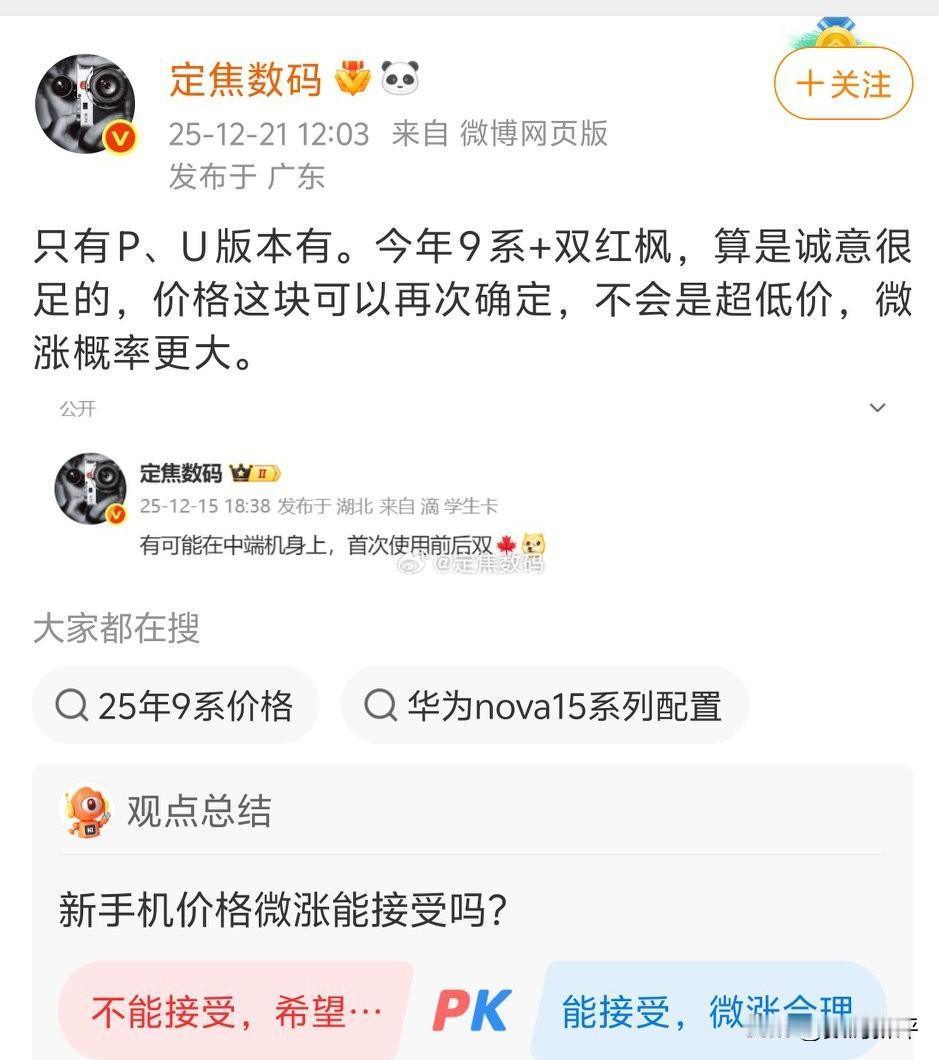Expand the 公开 visibility dropdown chevron
This screenshot has width=939, height=1060.
point(877,407)
